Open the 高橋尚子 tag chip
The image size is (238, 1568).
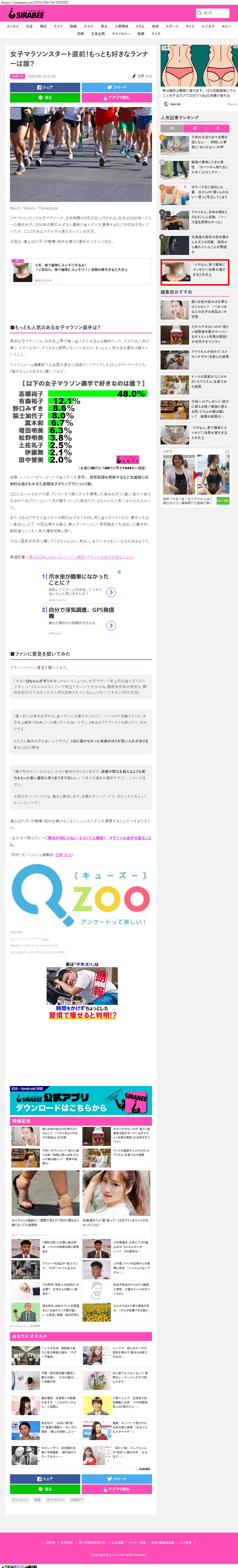click(77, 1499)
